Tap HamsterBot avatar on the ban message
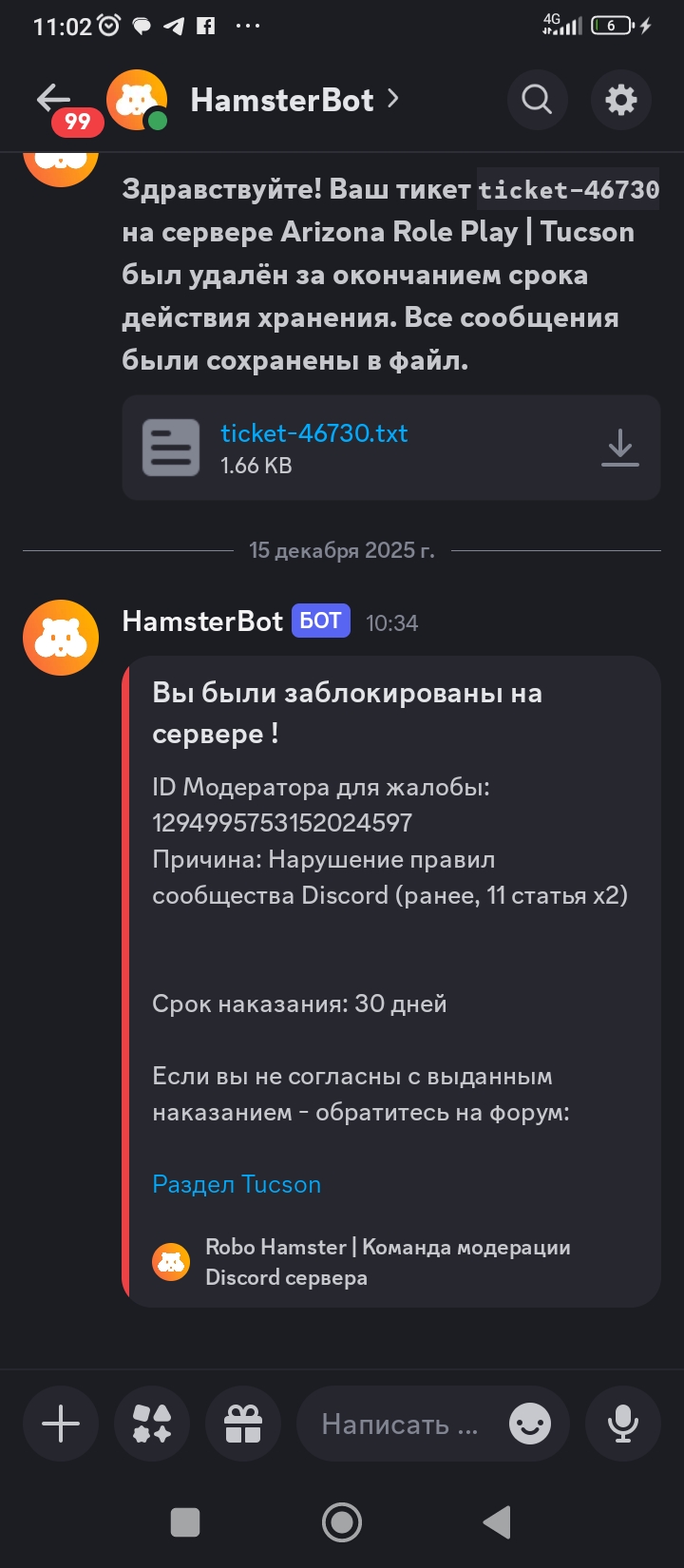Screen dimensions: 684x1568 (61, 638)
